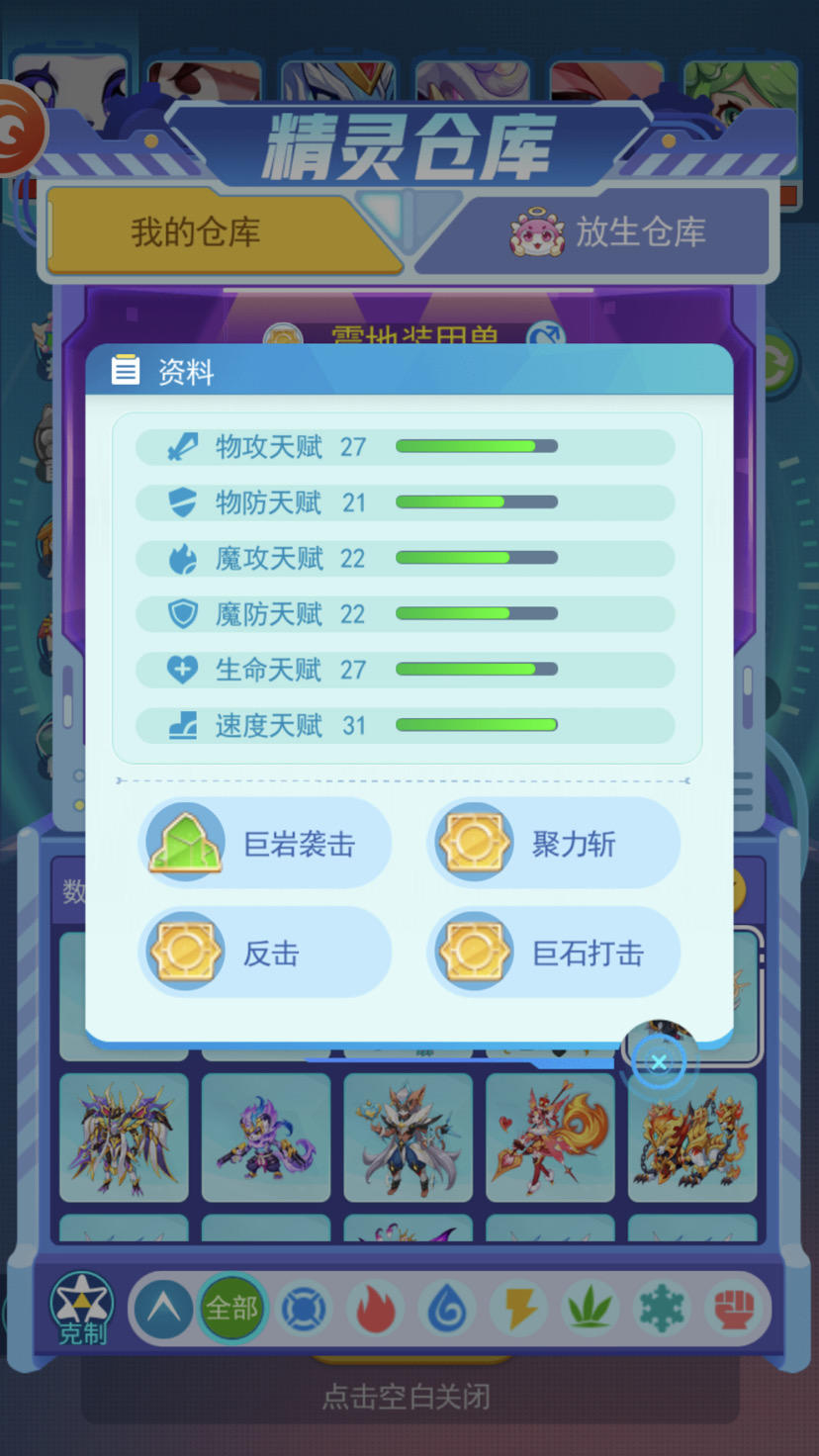Collapse the element filter bar with up arrow
The image size is (819, 1456).
[x=162, y=1308]
